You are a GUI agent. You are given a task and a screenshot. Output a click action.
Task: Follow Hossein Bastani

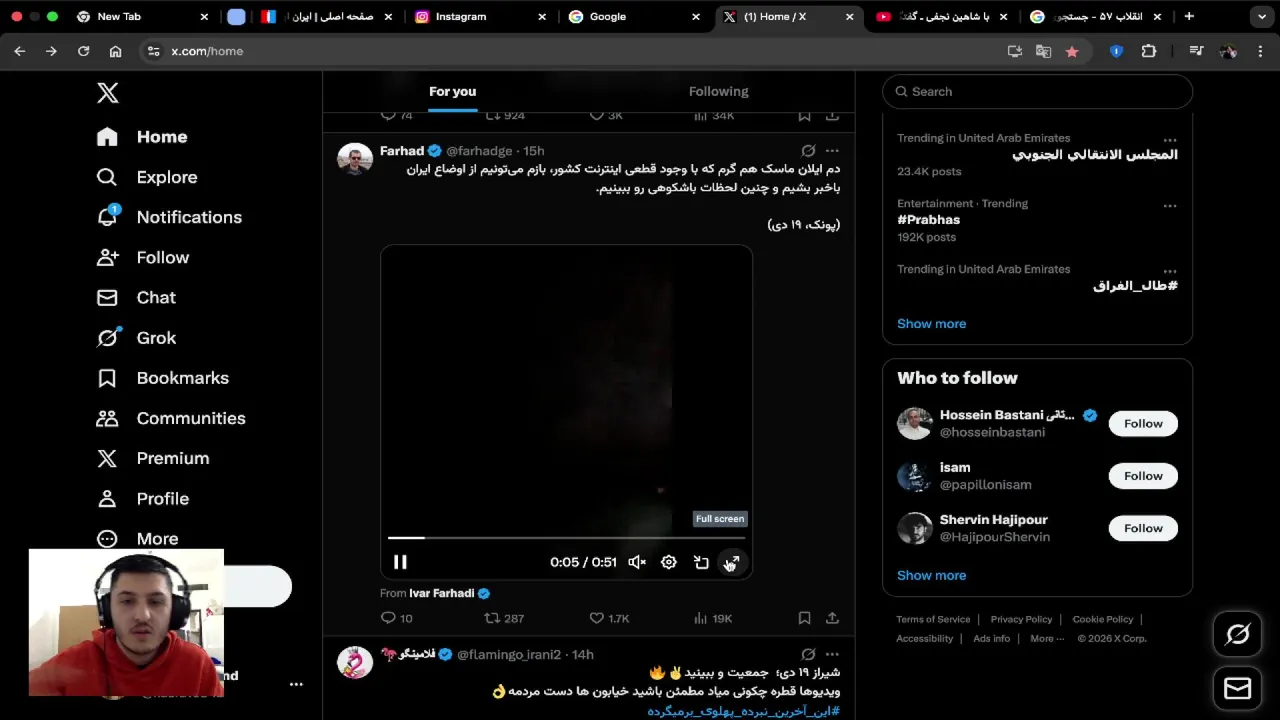click(x=1143, y=423)
